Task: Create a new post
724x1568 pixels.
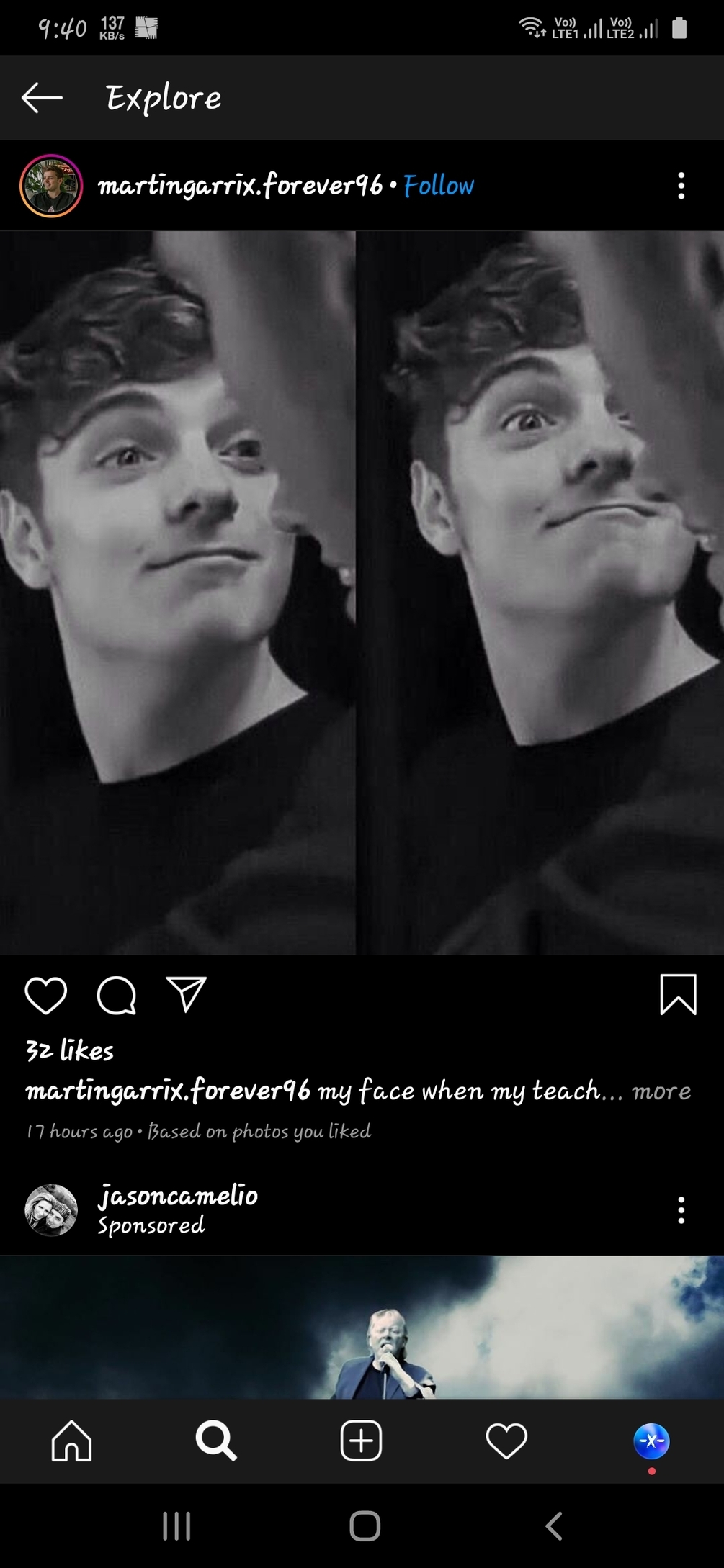Action: [x=361, y=1441]
